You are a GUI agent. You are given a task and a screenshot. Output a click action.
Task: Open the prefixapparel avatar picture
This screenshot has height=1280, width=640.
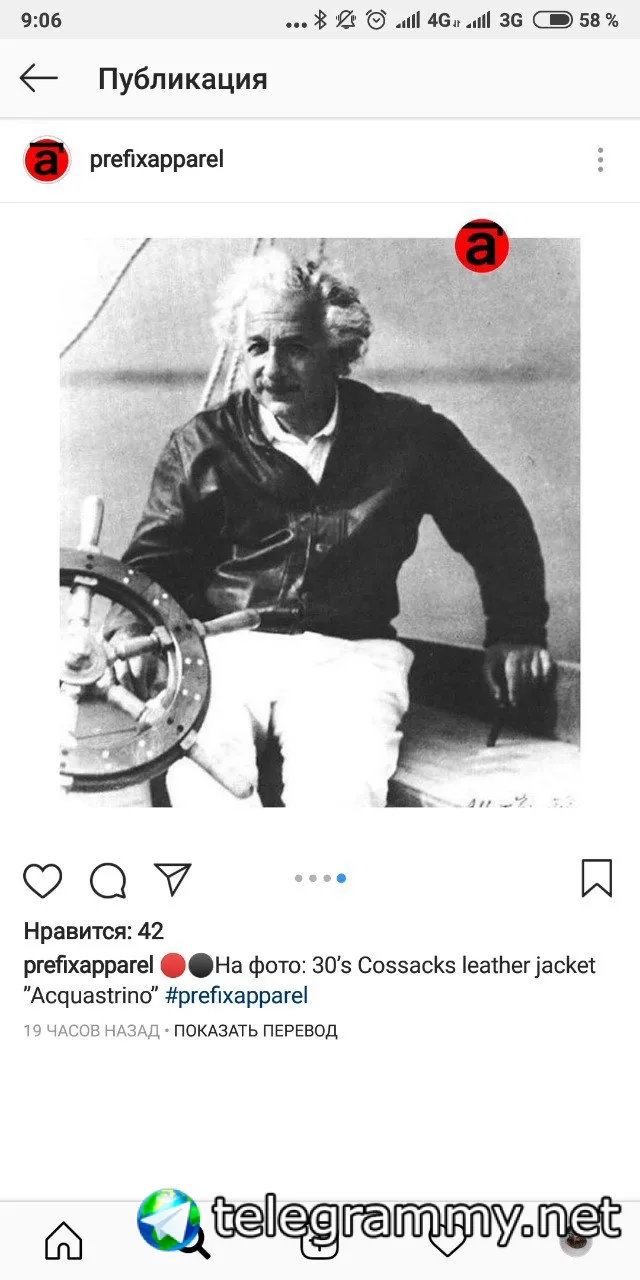click(x=46, y=160)
